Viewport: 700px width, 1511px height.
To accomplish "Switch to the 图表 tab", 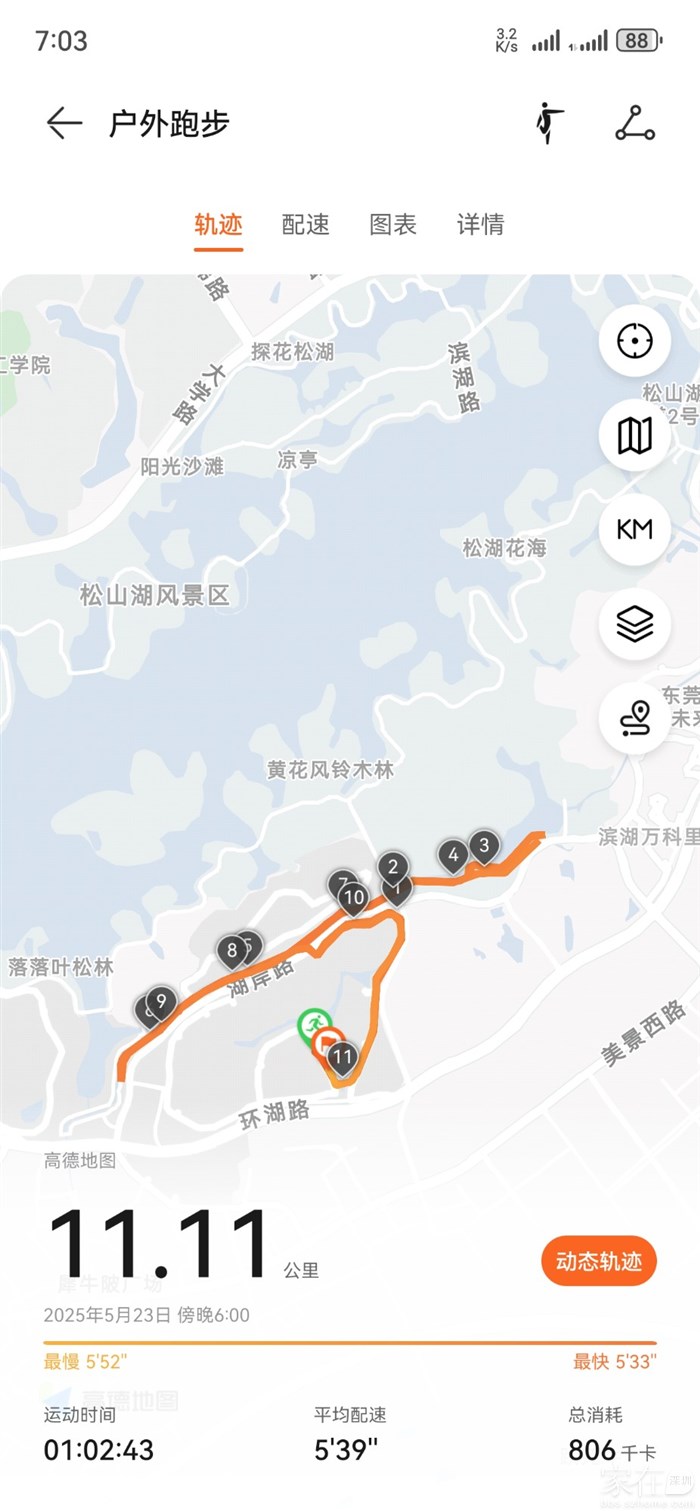I will pyautogui.click(x=393, y=224).
